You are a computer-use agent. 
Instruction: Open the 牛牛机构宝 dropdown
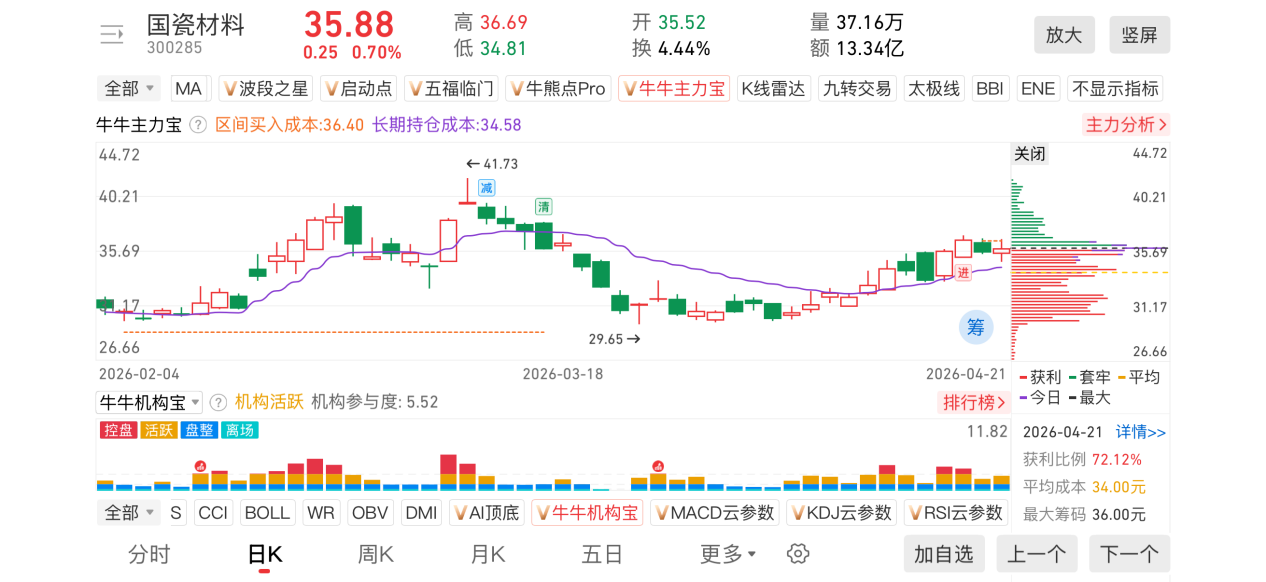point(149,402)
